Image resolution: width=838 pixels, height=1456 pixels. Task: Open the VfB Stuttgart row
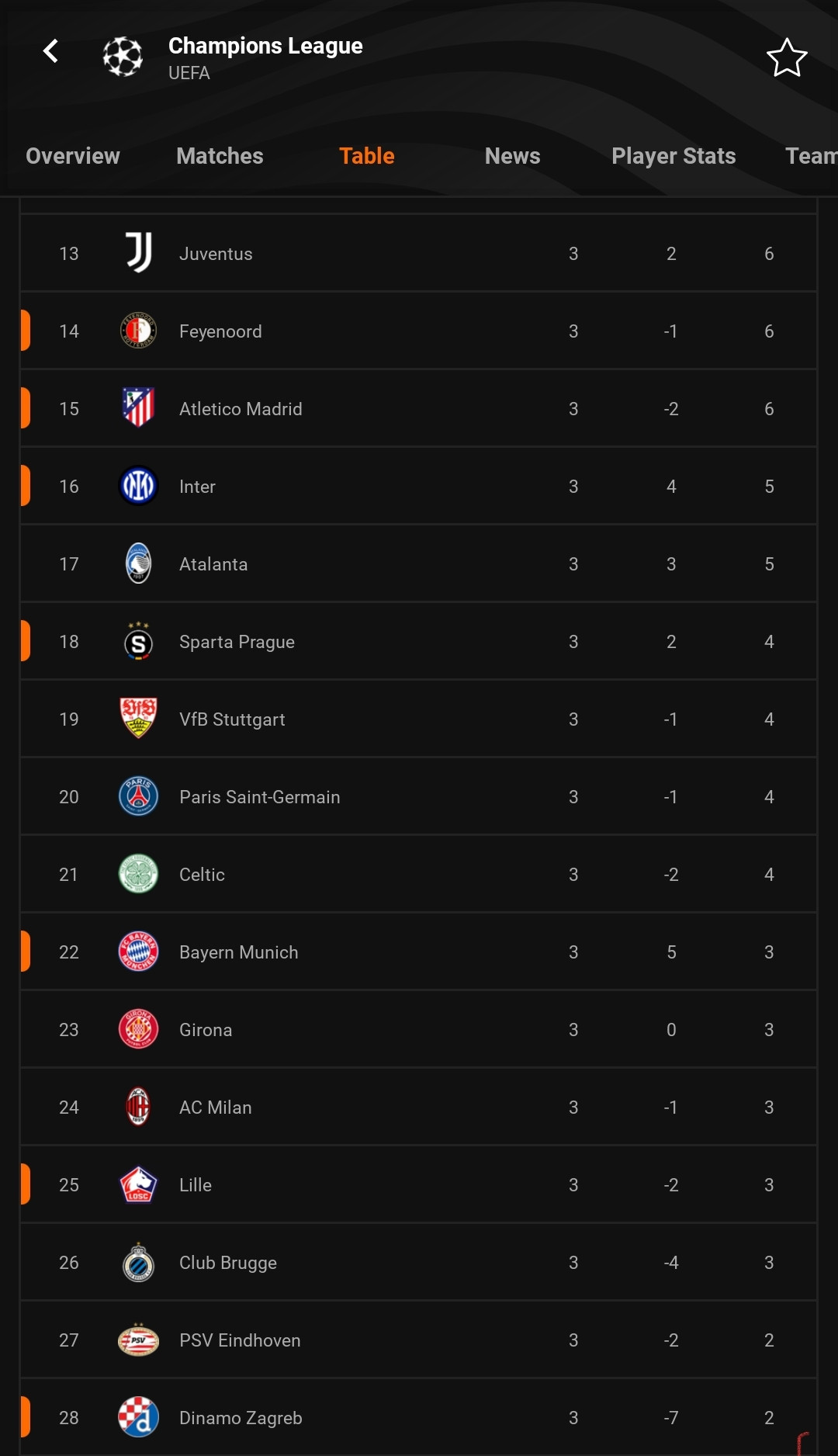[x=418, y=719]
